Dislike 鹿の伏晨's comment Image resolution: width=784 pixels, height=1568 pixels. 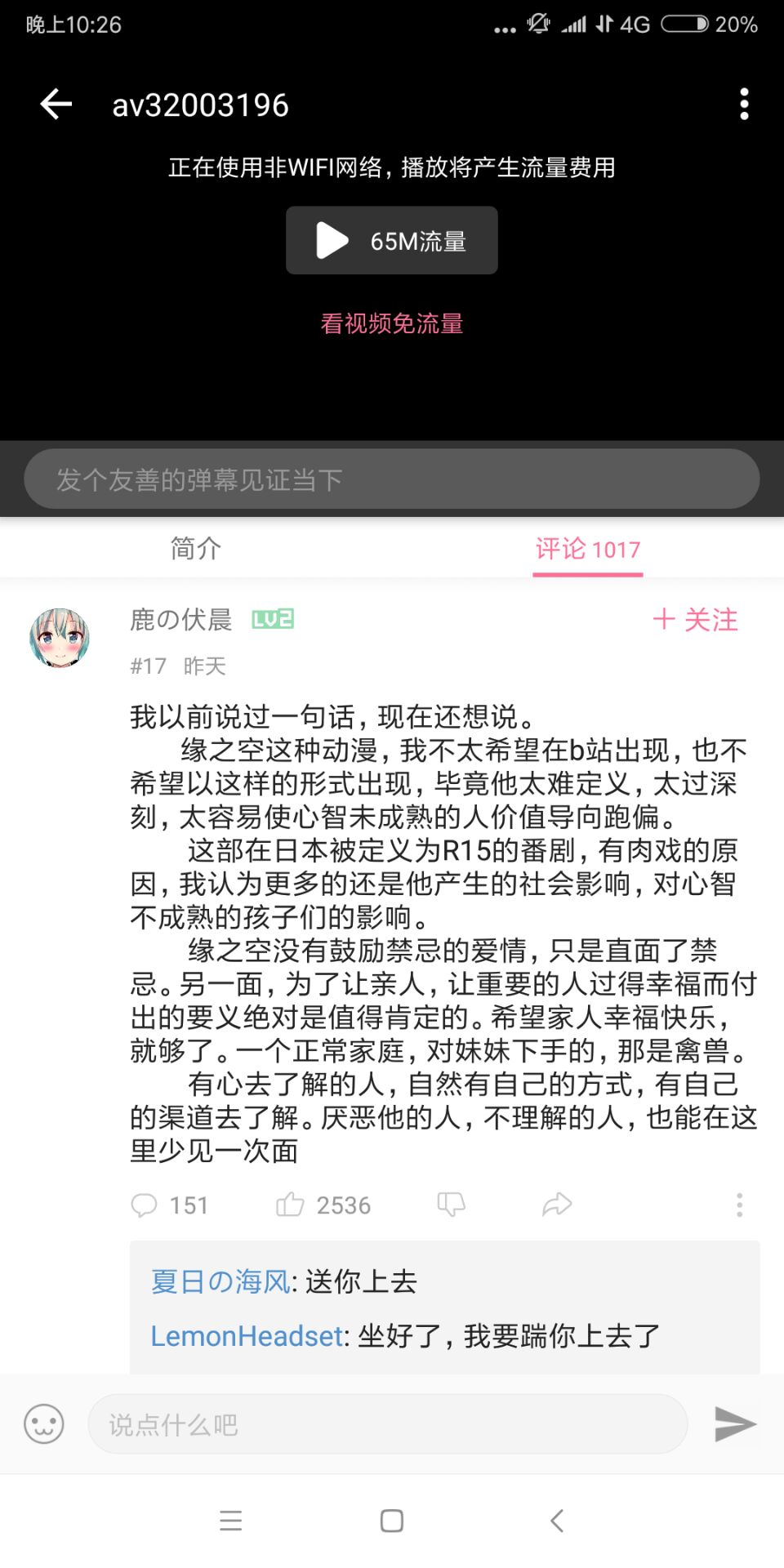451,1205
